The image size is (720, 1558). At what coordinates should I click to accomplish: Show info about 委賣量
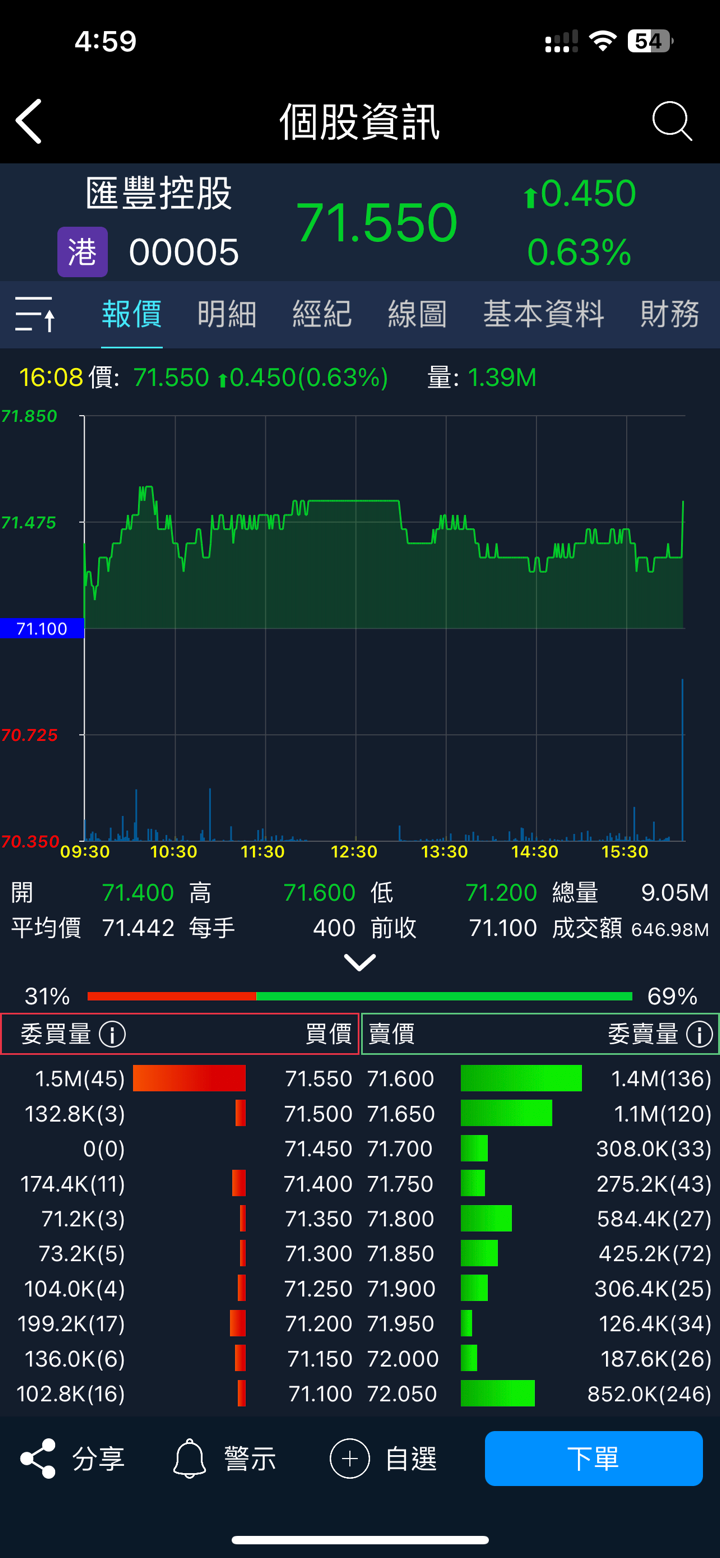click(x=700, y=1034)
